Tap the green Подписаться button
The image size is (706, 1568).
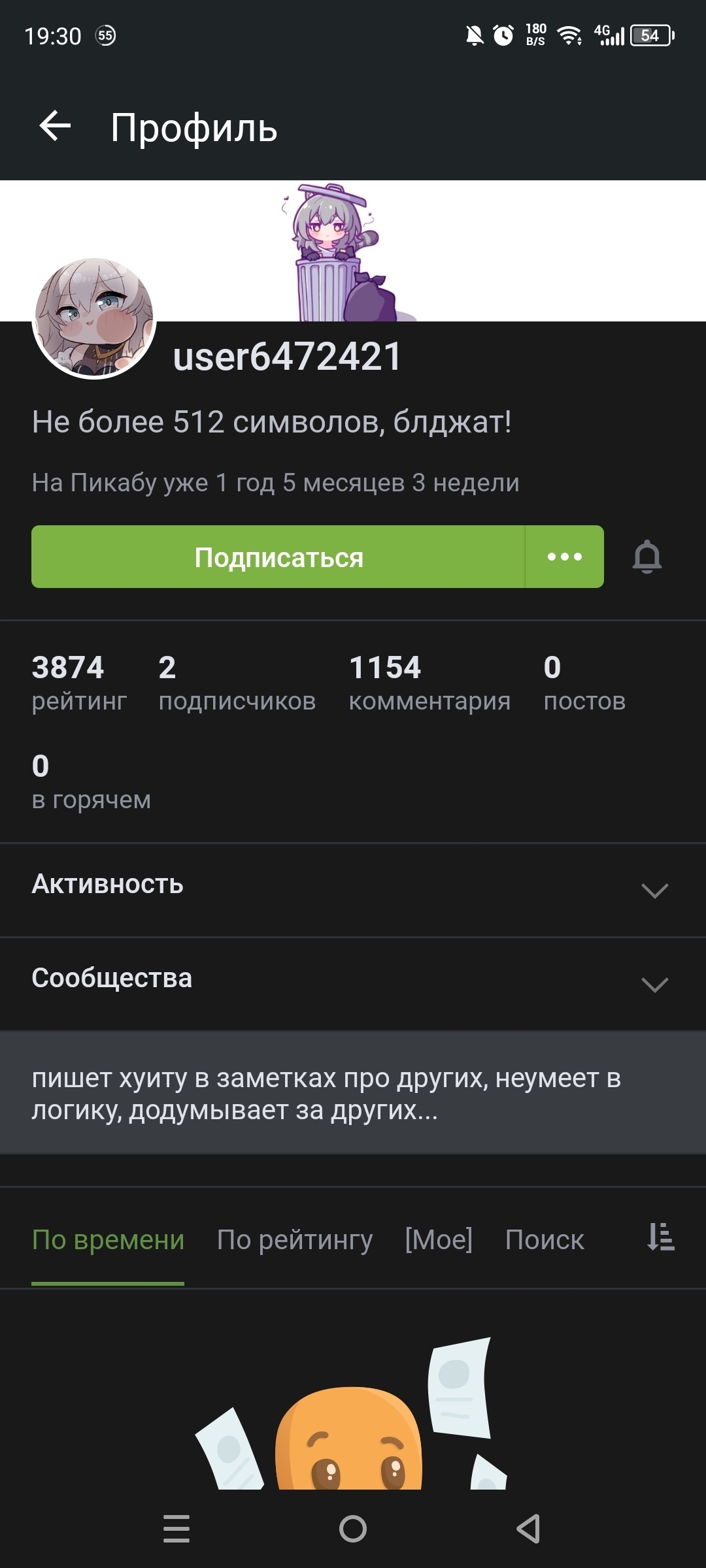click(278, 557)
